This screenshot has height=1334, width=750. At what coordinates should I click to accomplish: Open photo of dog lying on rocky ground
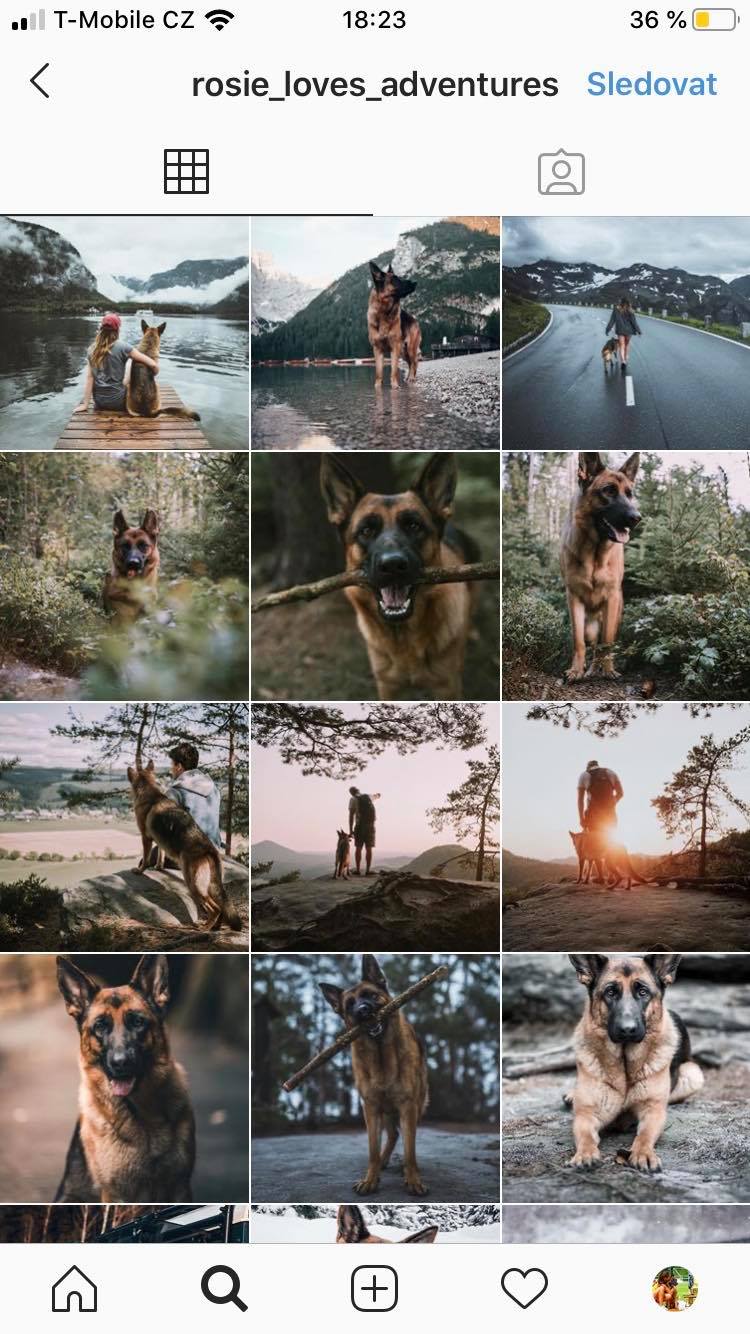[x=626, y=1077]
